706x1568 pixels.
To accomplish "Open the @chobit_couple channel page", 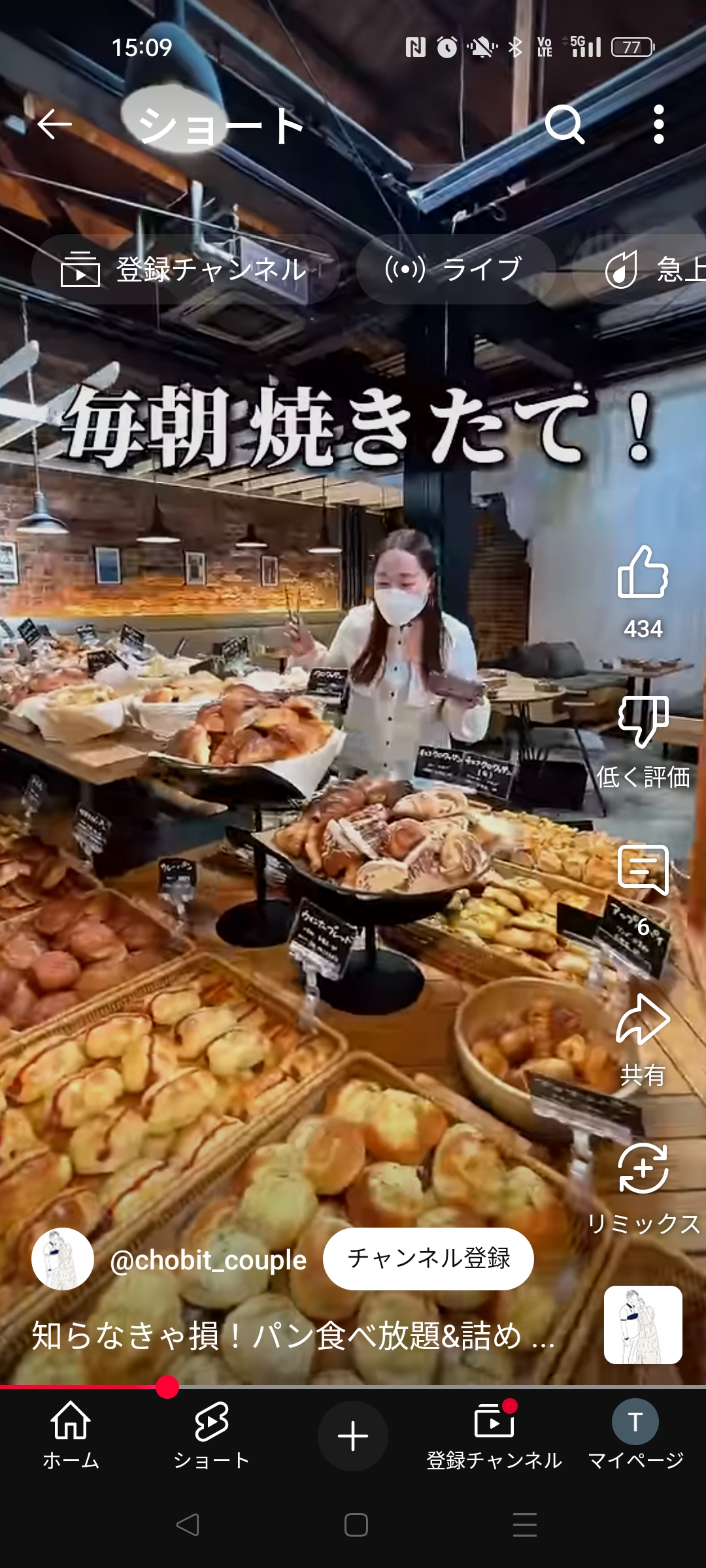I will click(x=208, y=1260).
